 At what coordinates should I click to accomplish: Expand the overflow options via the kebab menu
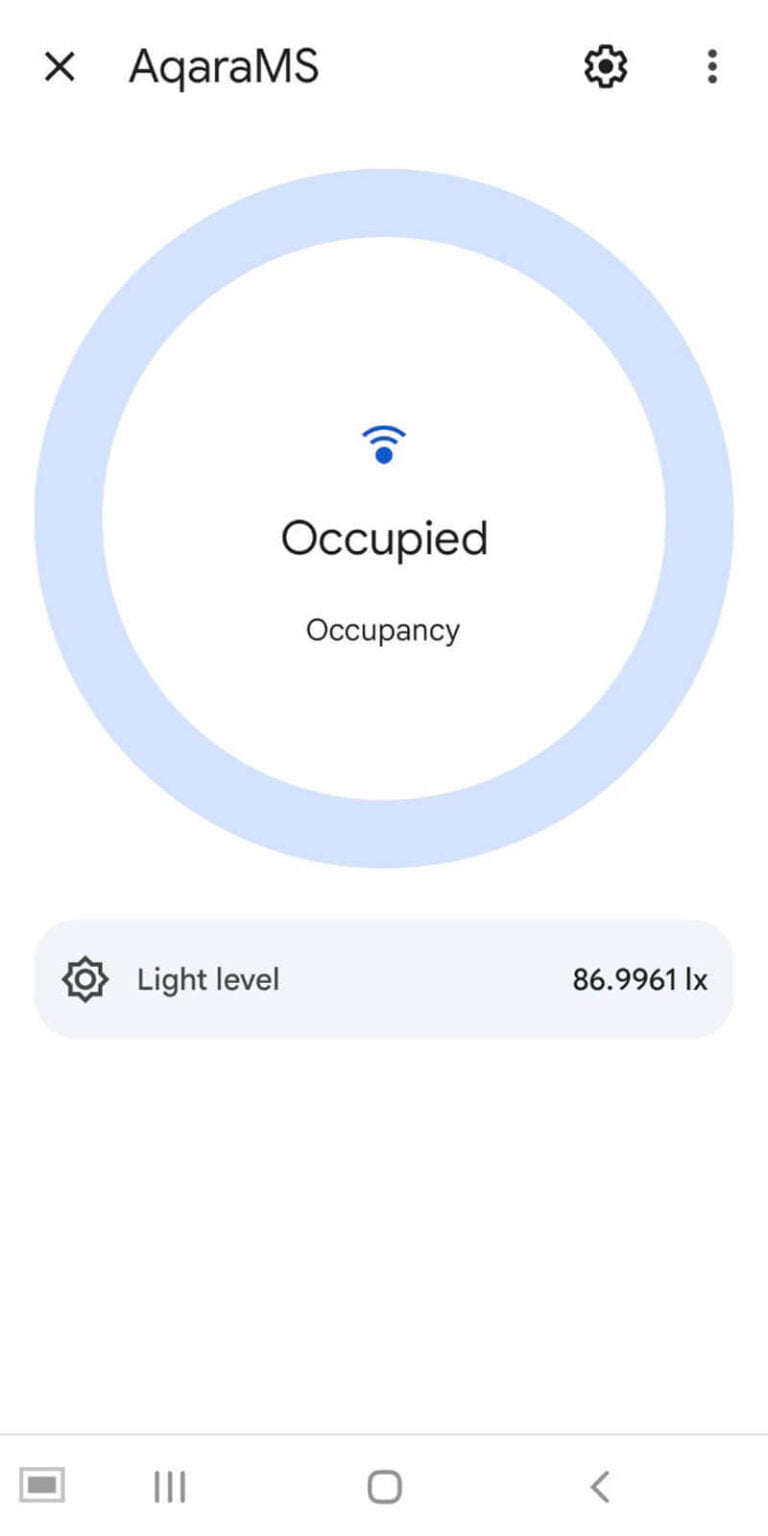(x=711, y=67)
